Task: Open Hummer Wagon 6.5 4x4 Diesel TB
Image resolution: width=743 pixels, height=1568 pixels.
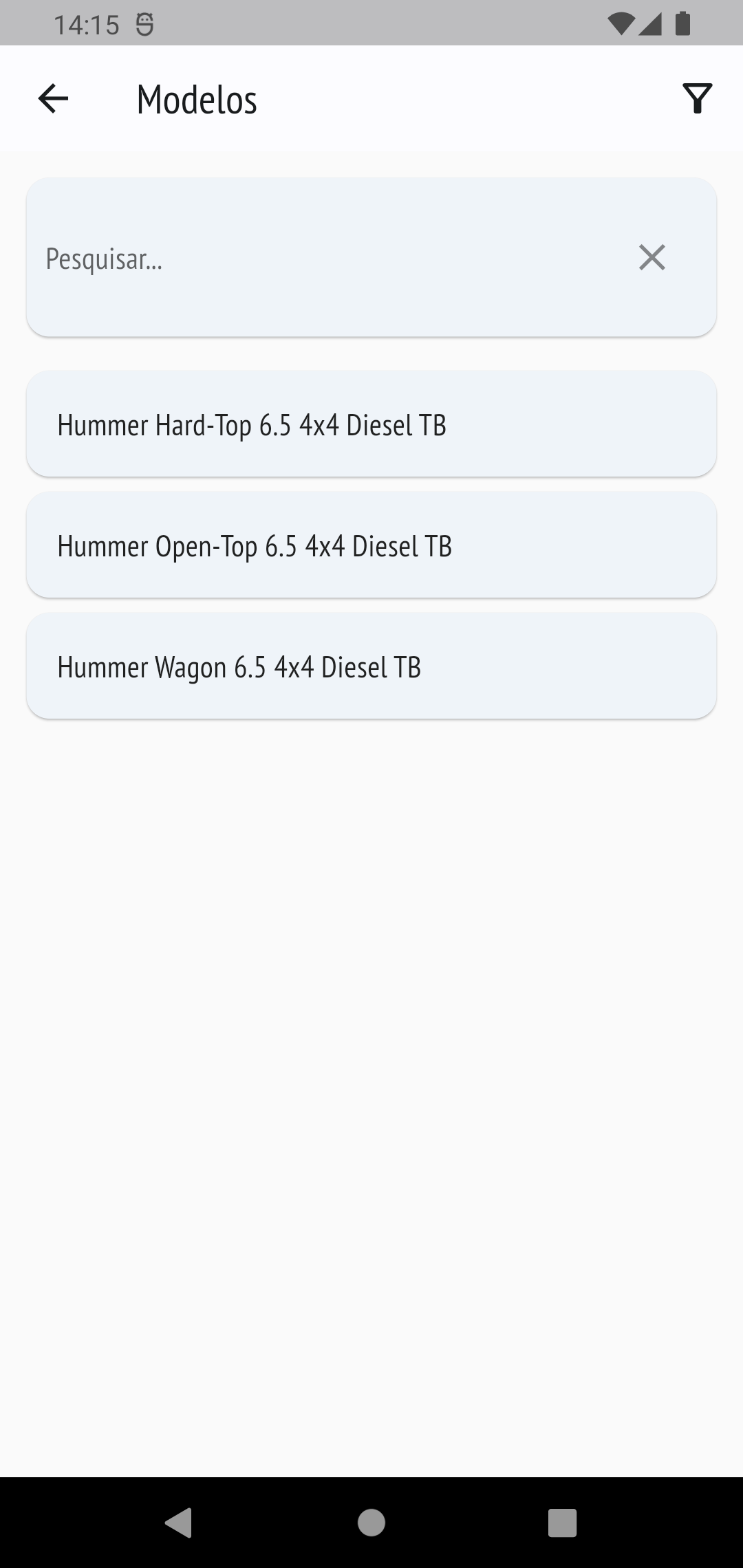Action: (371, 666)
